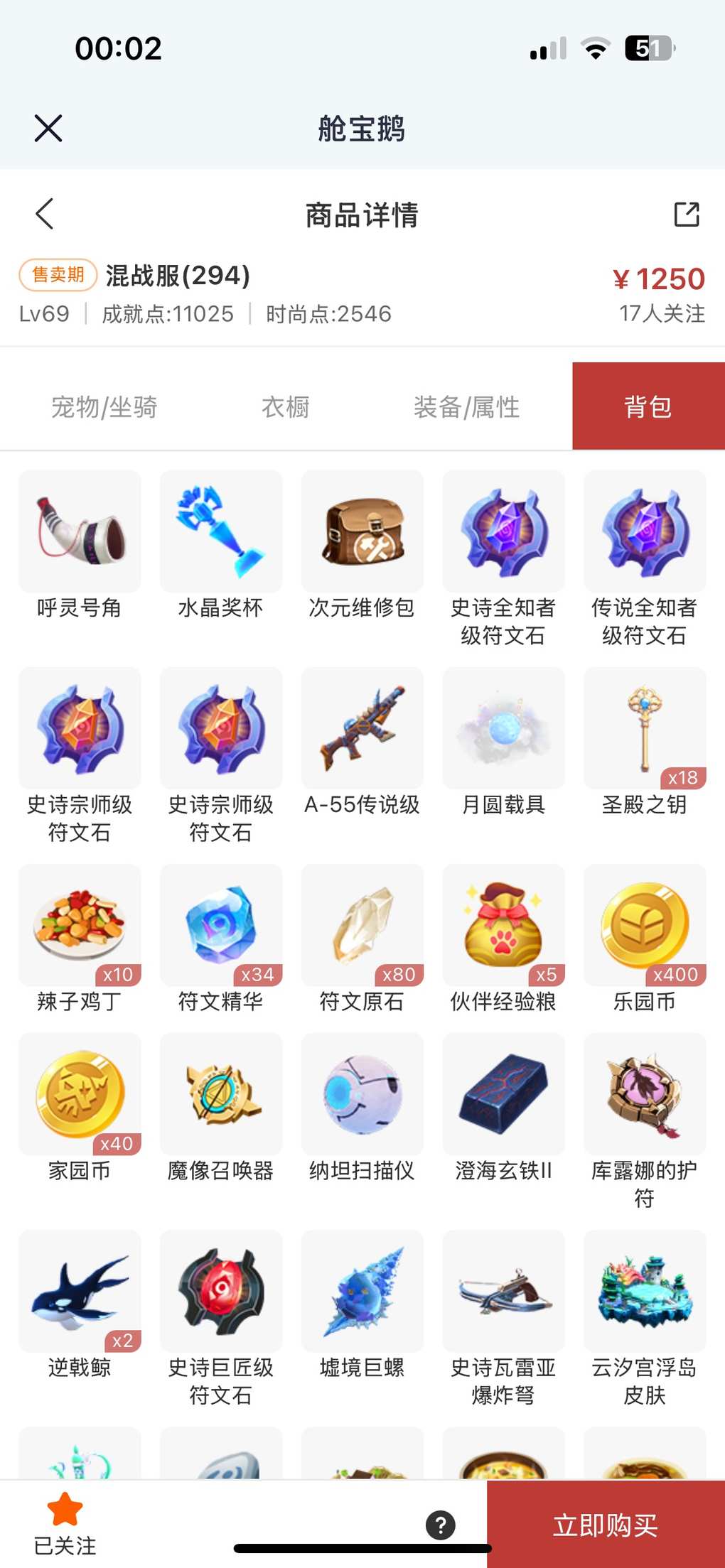The image size is (725, 1568).
Task: Open the 装备/属性 tab
Action: 466,407
